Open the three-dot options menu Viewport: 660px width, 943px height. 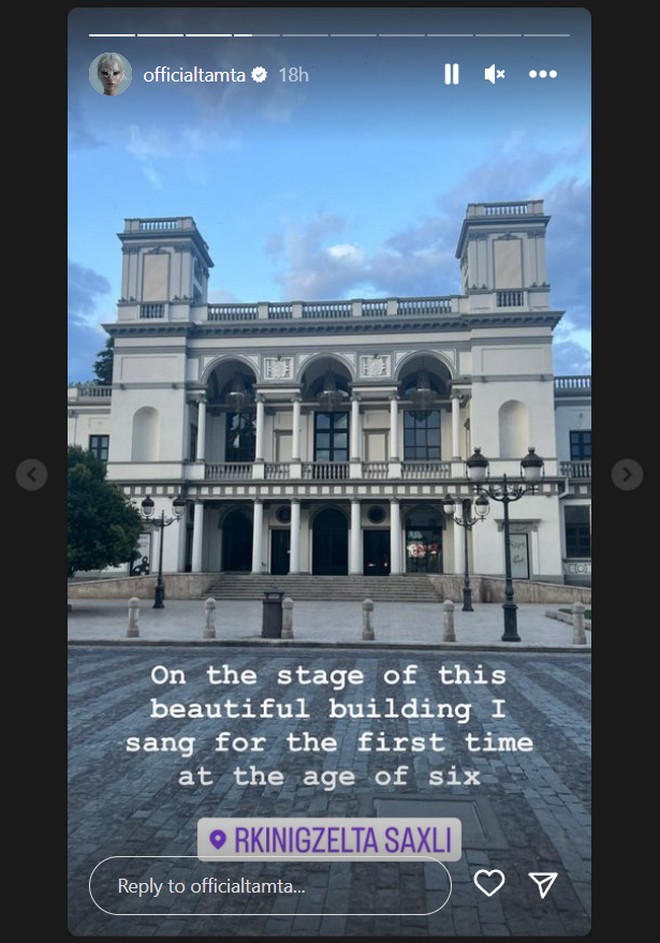pyautogui.click(x=542, y=74)
